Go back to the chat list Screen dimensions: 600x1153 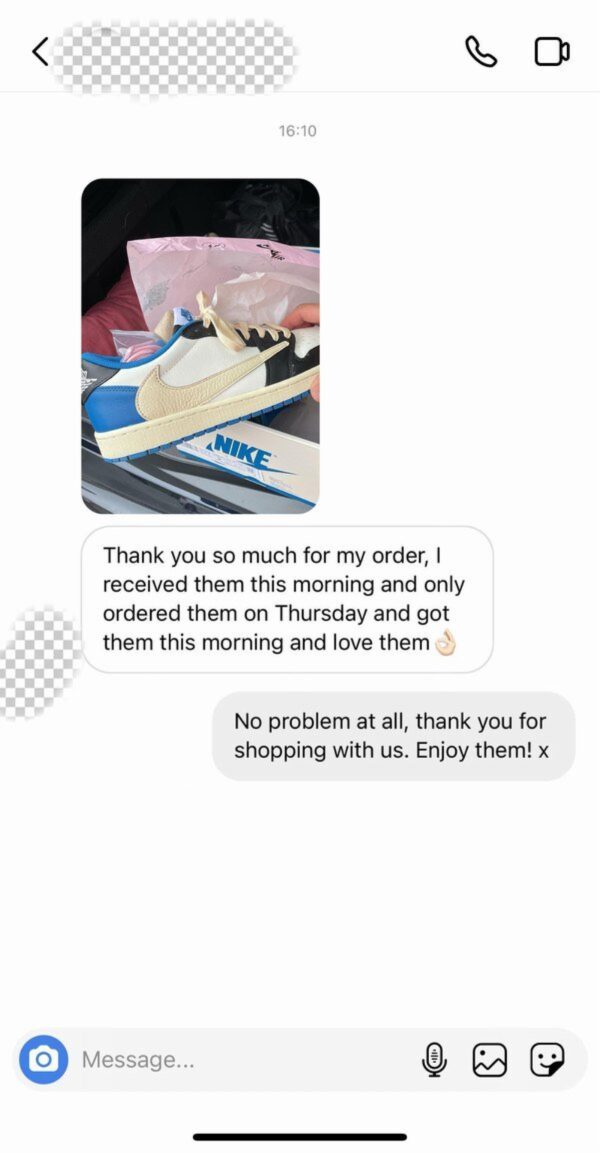click(40, 52)
